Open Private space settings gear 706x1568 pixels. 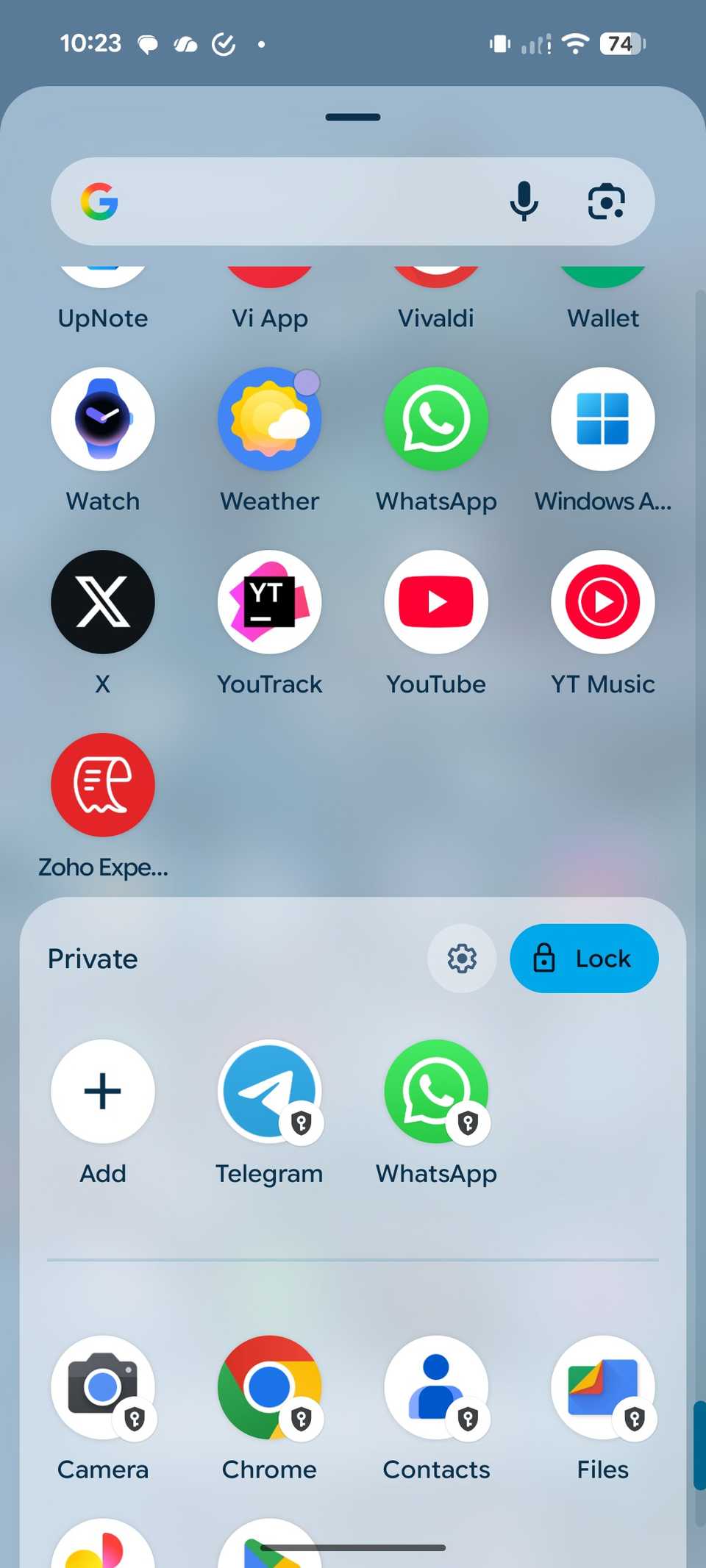tap(461, 959)
